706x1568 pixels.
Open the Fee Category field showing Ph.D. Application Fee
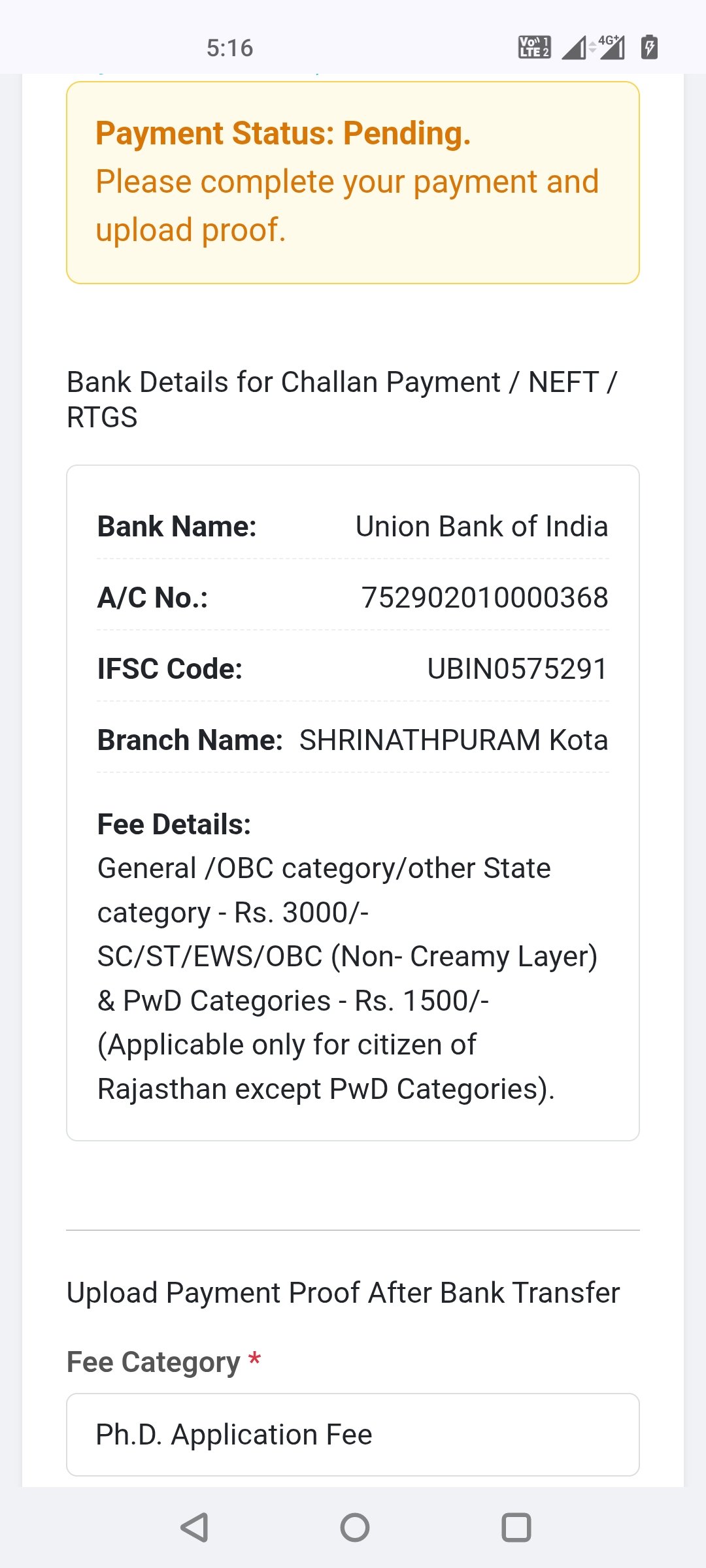tap(353, 1435)
